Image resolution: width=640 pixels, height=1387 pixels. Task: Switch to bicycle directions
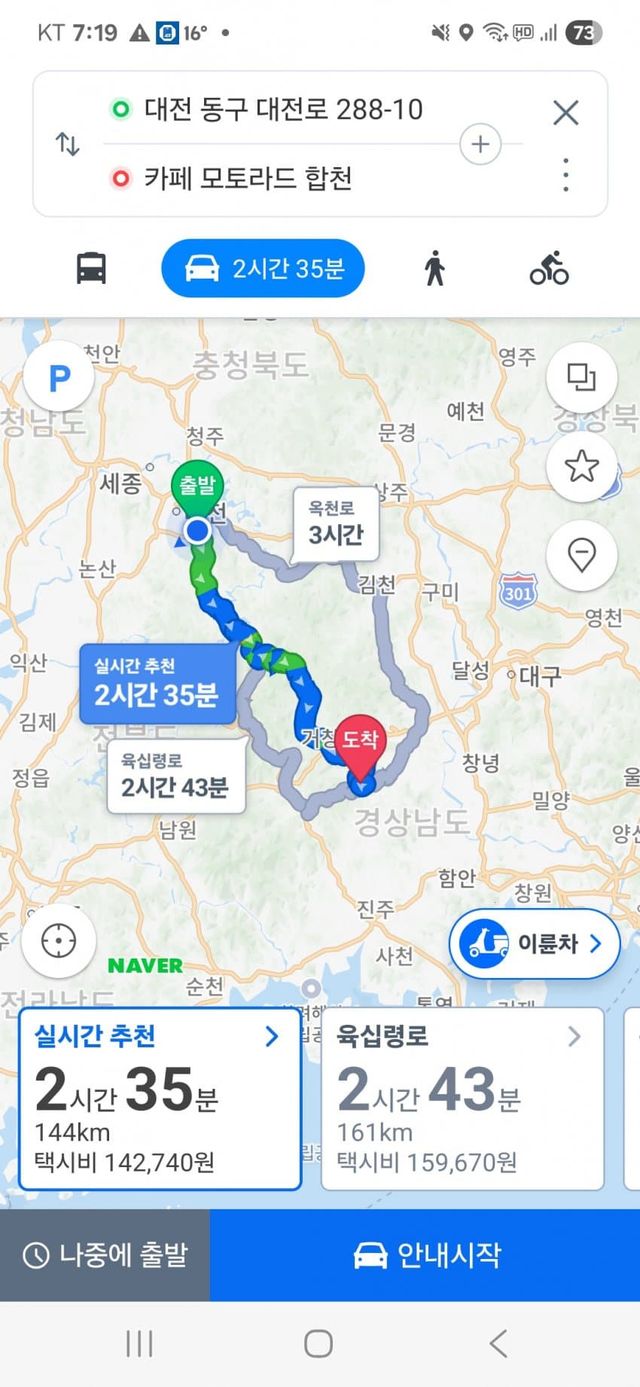[x=549, y=268]
